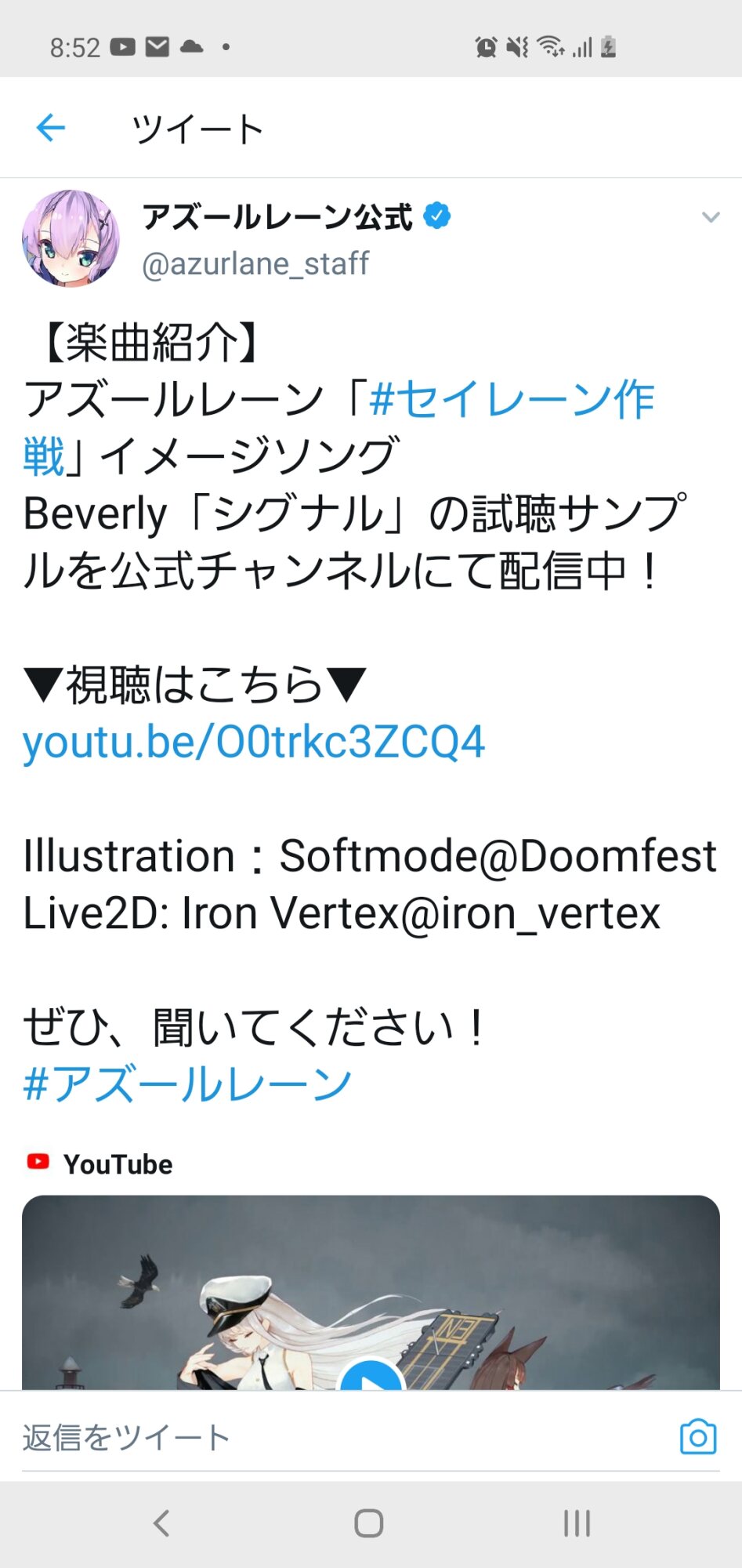Play the embedded YouTube video
Viewport: 742px width, 1568px height.
[371, 1378]
